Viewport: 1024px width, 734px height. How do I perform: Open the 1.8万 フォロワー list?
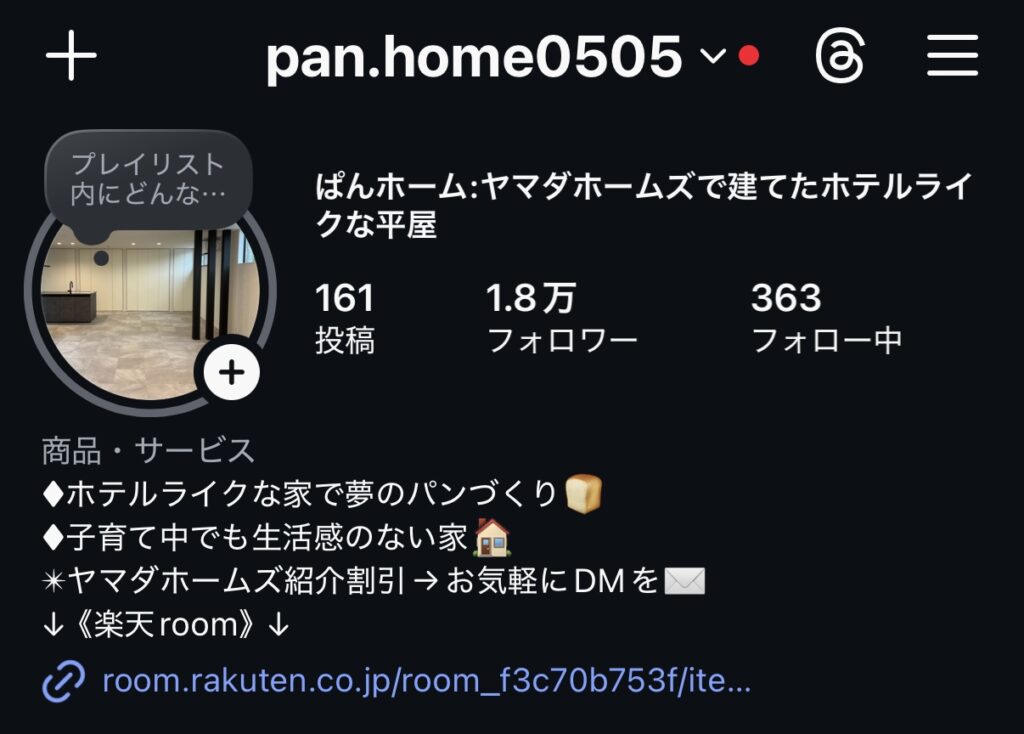tap(561, 318)
